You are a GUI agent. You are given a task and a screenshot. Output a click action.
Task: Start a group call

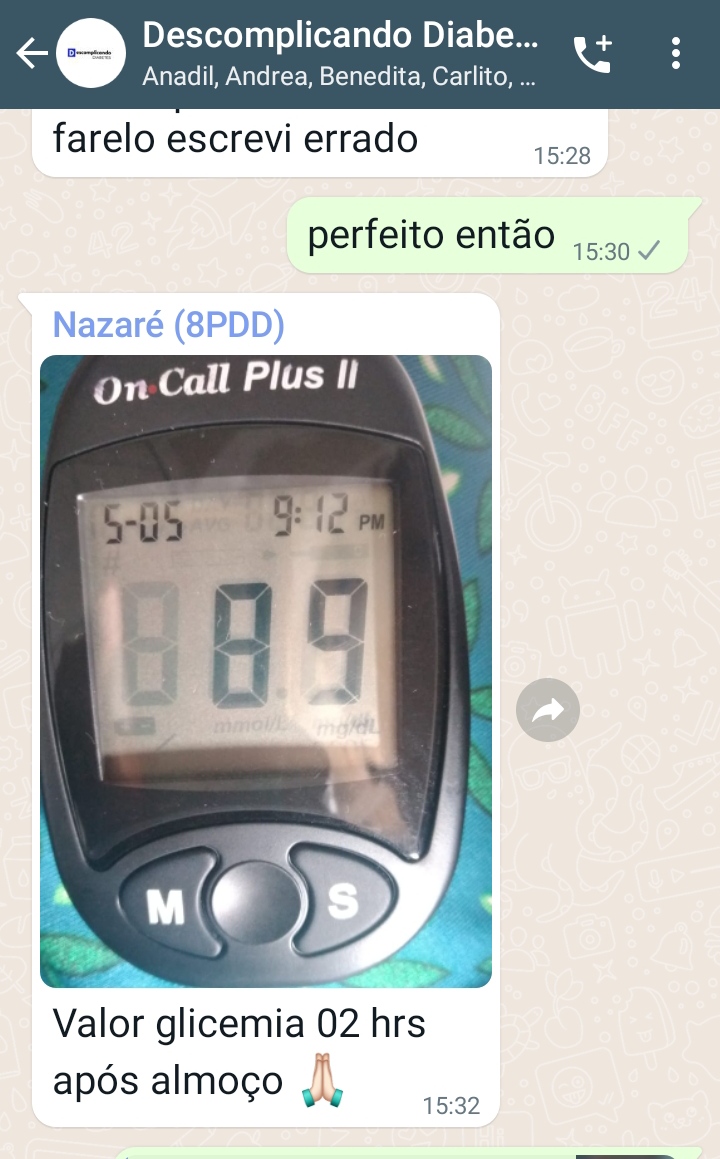tap(593, 54)
